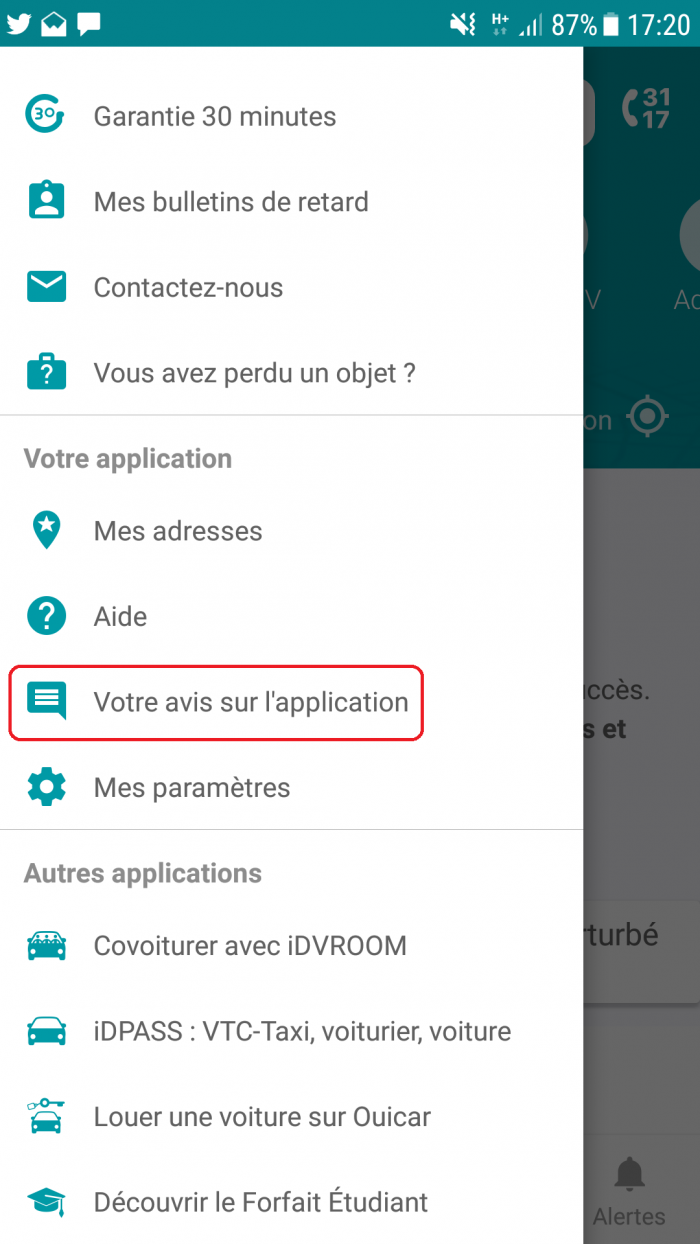
Task: Open Mes paramètres
Action: [x=291, y=788]
